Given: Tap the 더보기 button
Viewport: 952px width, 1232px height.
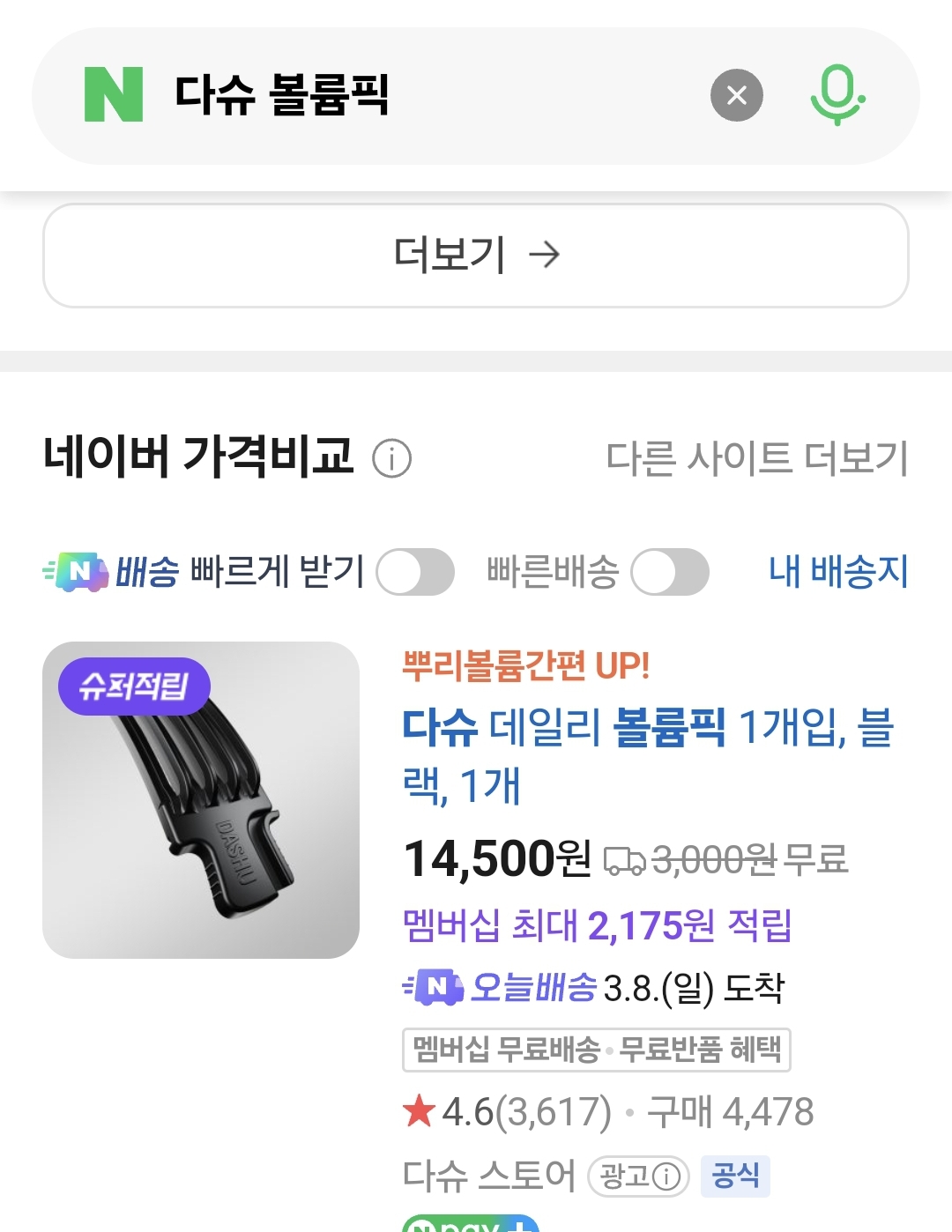Looking at the screenshot, I should tap(476, 256).
